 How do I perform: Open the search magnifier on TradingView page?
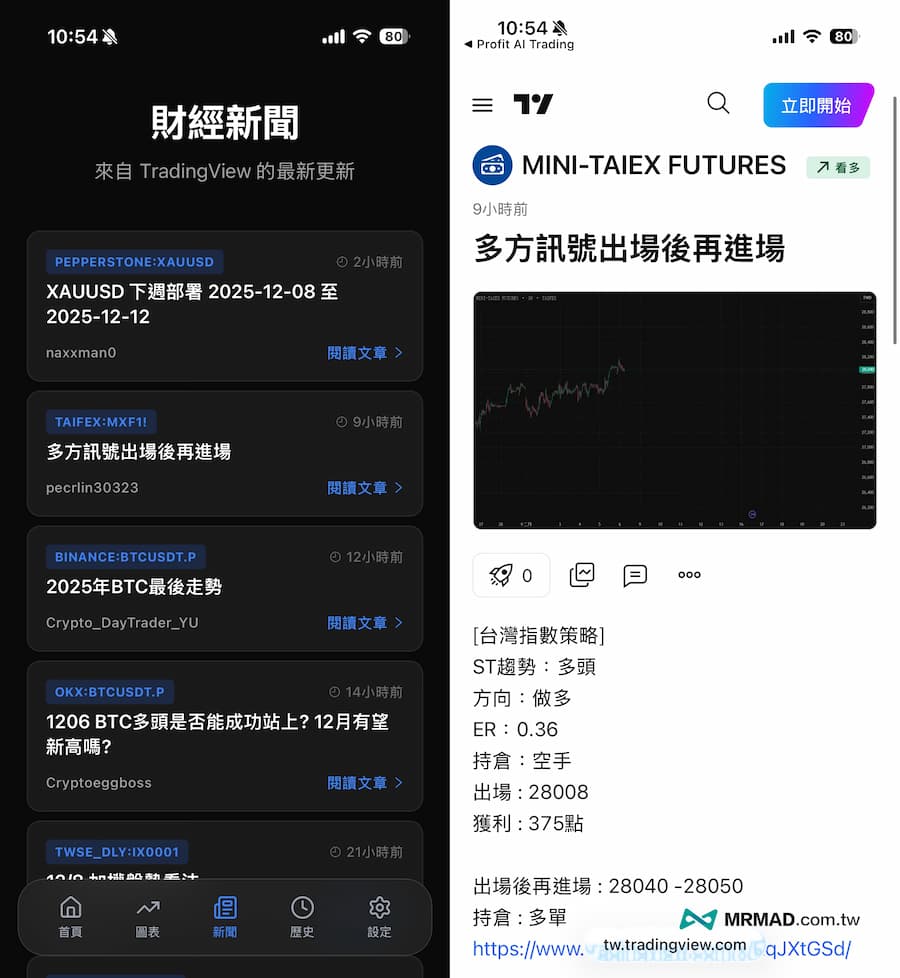tap(718, 103)
